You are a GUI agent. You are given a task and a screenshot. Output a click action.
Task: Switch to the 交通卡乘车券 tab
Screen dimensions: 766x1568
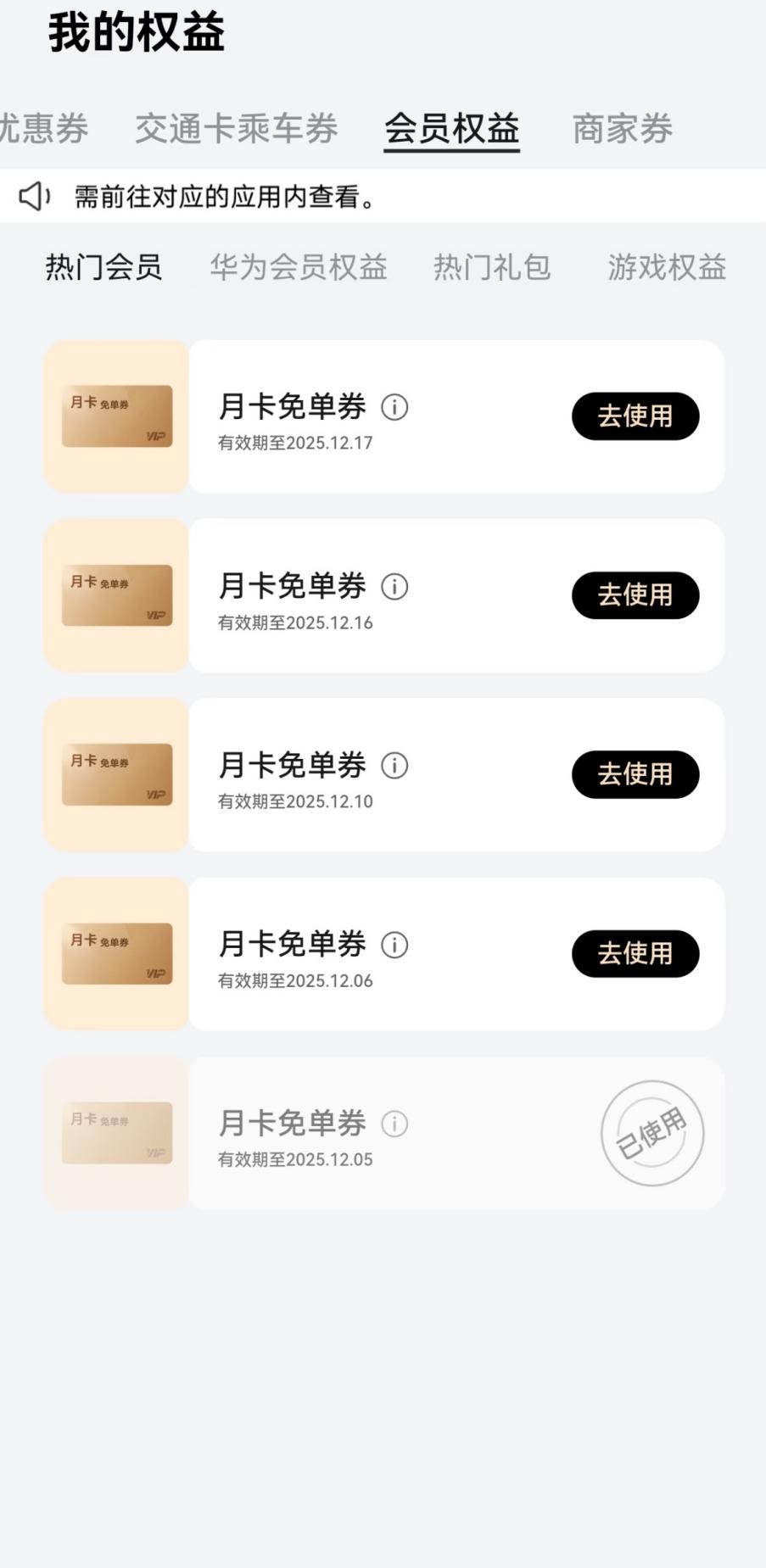[x=236, y=128]
